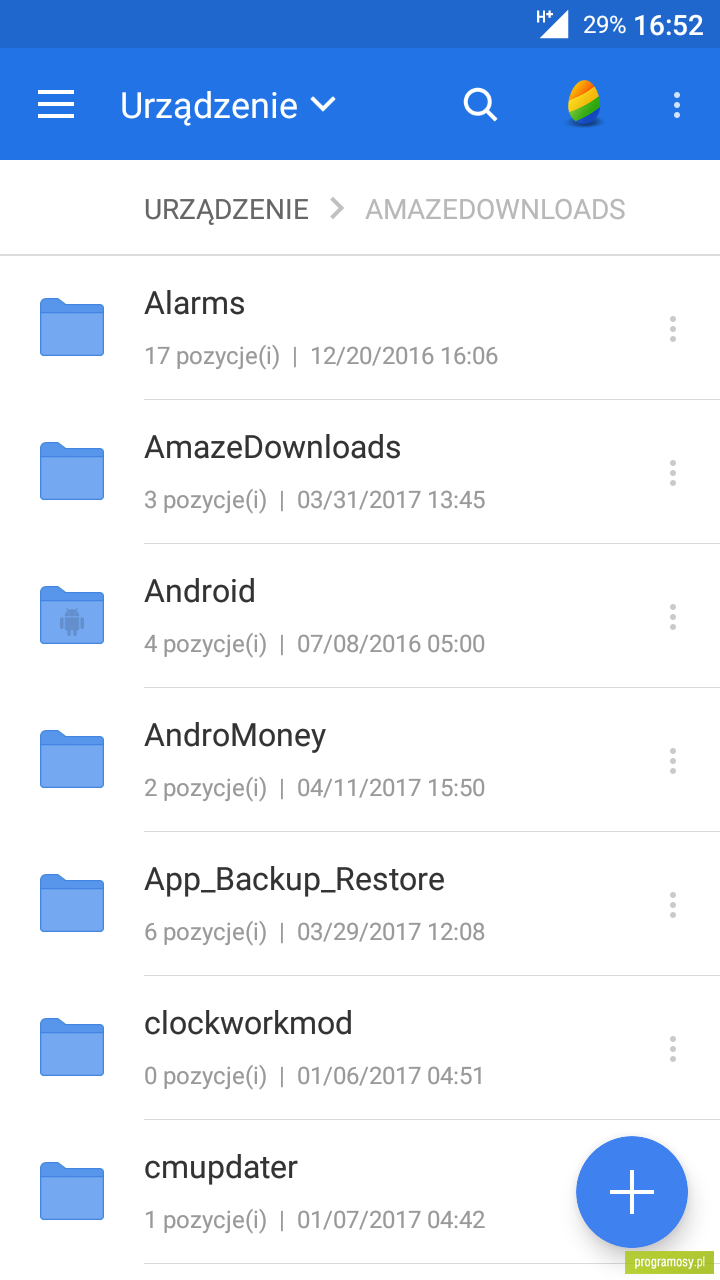Tap the plus floating action button
This screenshot has width=720, height=1280.
click(632, 1192)
